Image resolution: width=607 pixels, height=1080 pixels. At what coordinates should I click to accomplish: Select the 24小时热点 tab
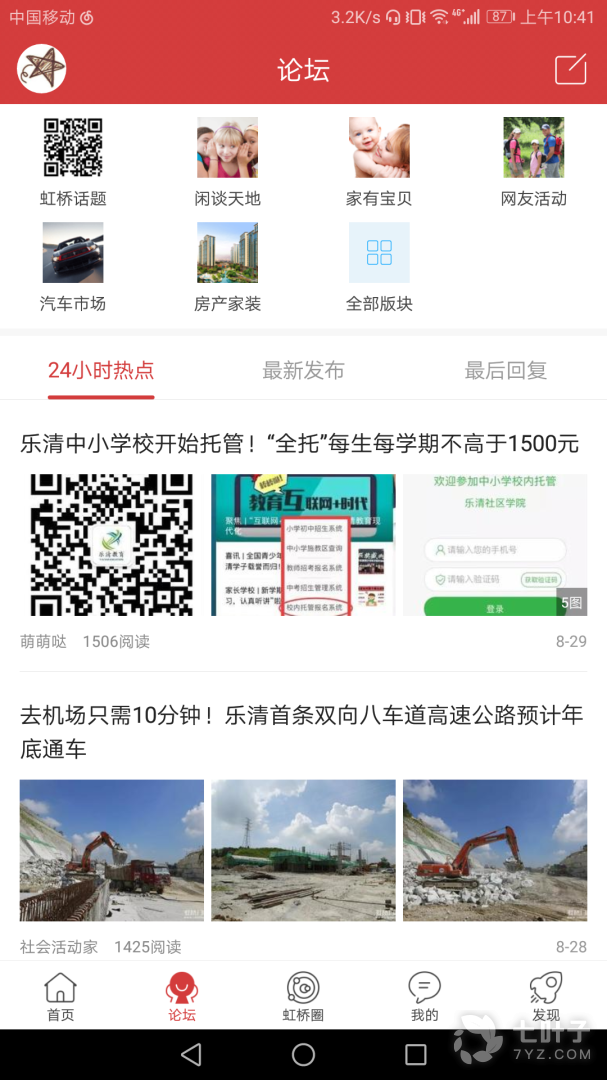[101, 371]
